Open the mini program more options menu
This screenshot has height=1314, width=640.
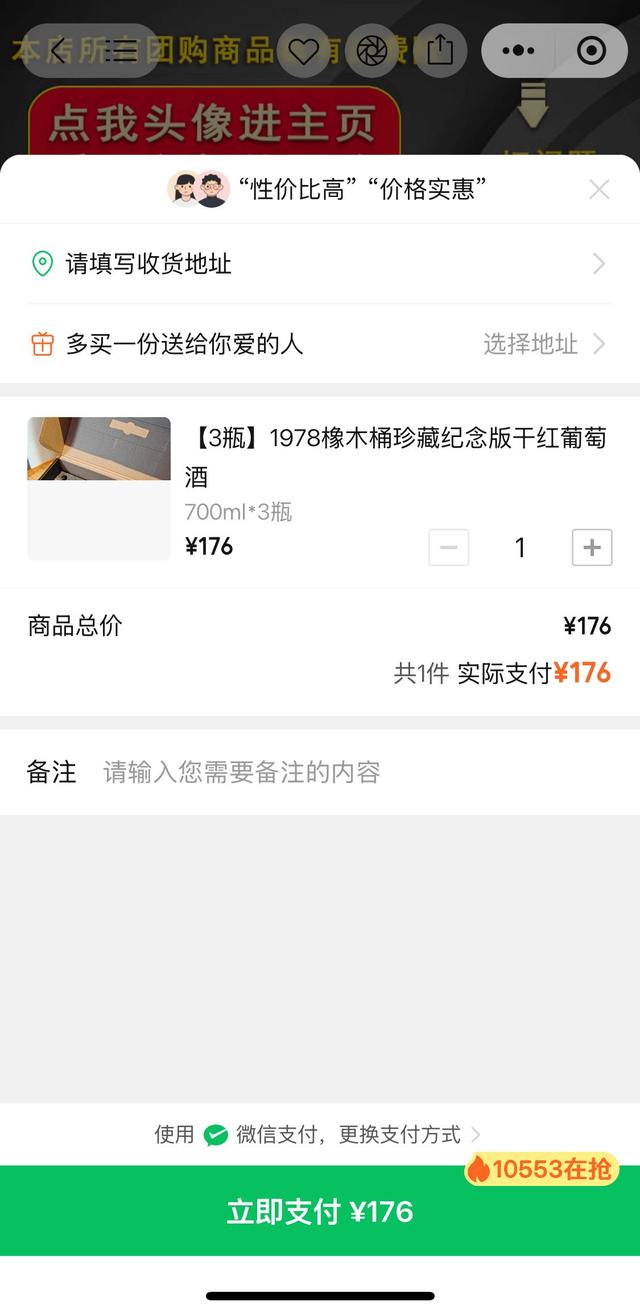click(x=518, y=51)
